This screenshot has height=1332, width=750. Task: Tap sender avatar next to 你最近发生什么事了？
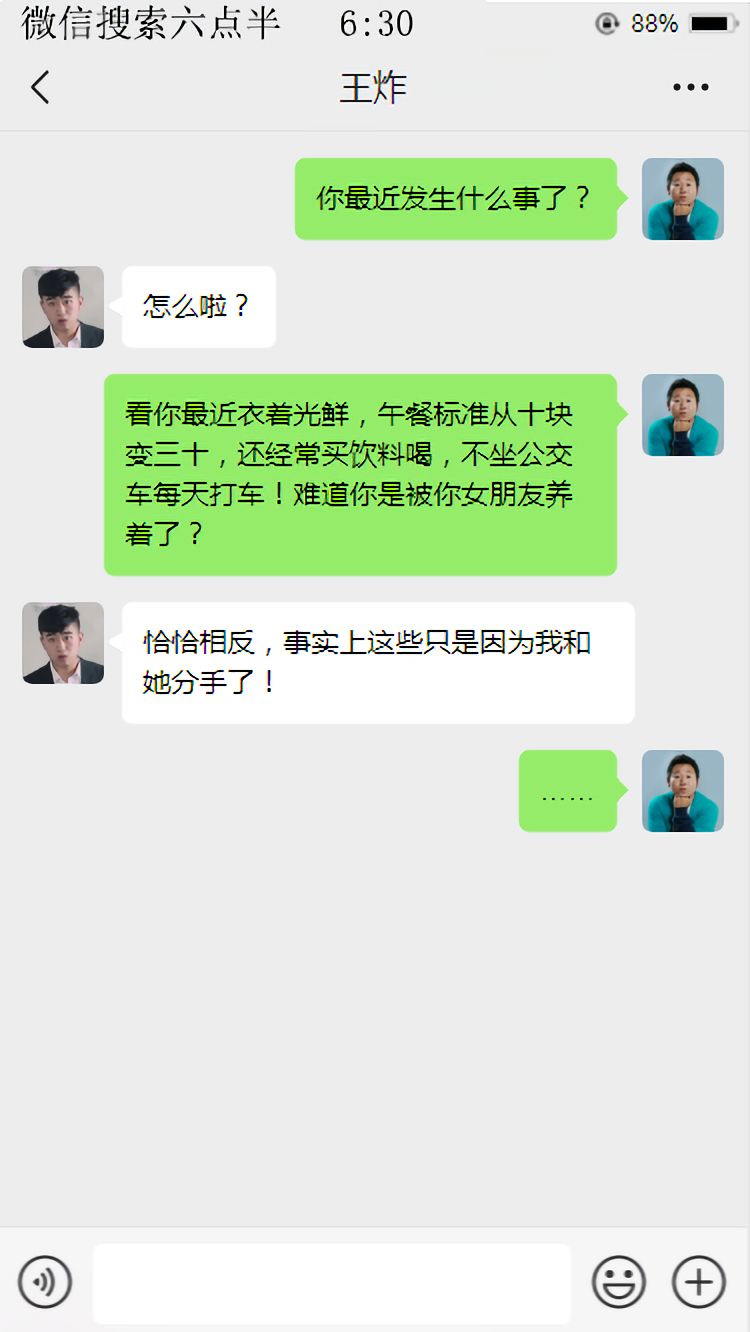tap(682, 199)
